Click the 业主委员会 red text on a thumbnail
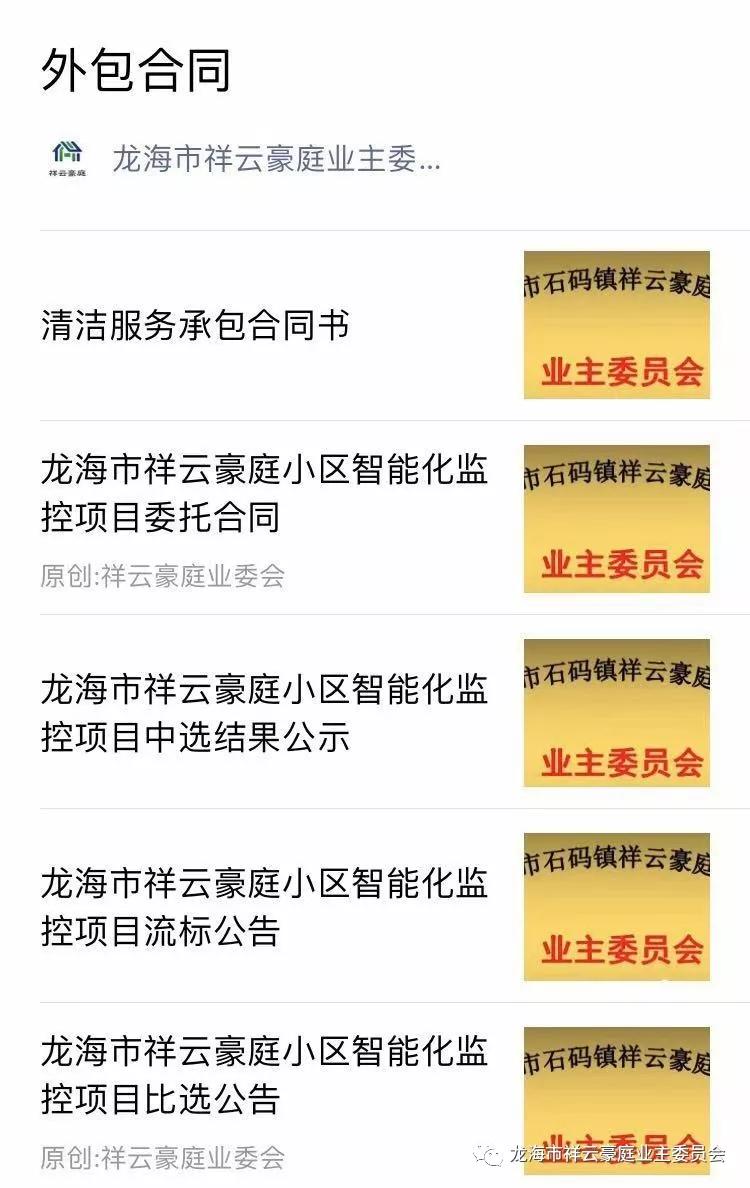This screenshot has height=1188, width=750. coord(620,370)
